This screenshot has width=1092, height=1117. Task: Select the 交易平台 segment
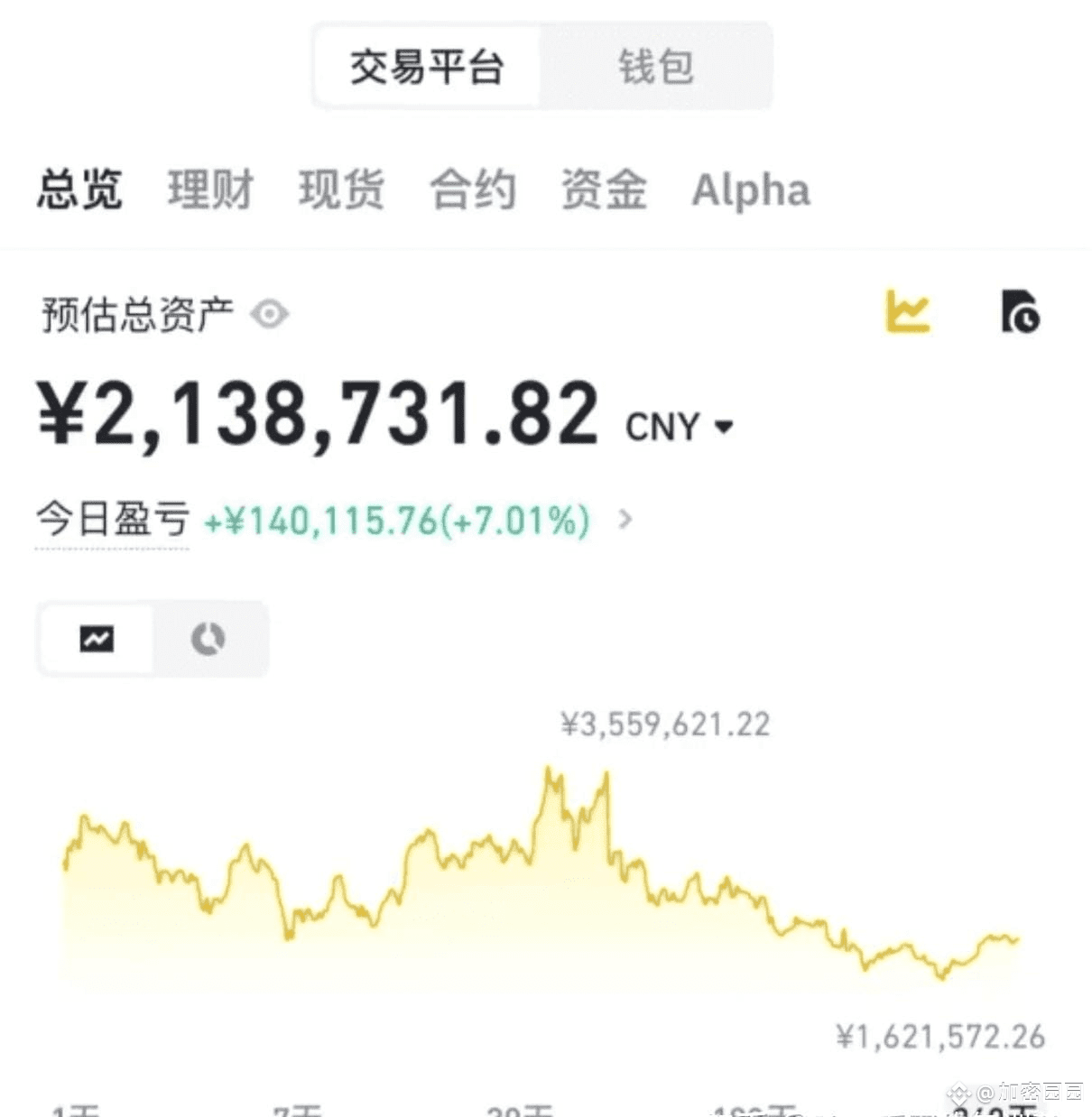[x=427, y=67]
